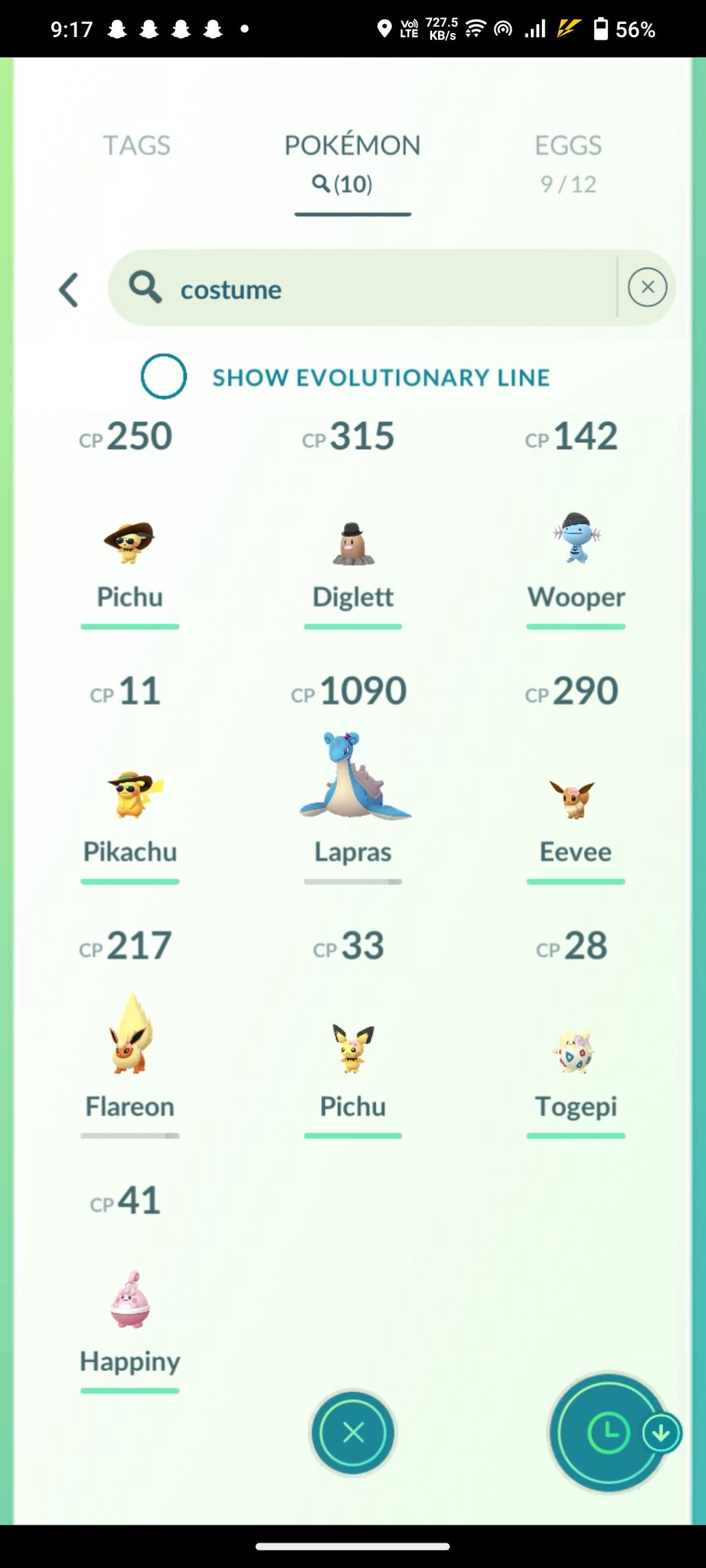The width and height of the screenshot is (706, 1568).
Task: Clear the costume search text
Action: pos(647,288)
